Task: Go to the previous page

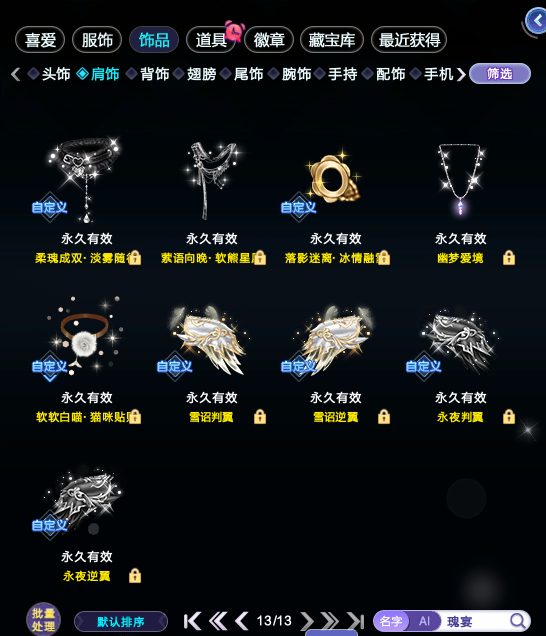Action: [x=242, y=621]
